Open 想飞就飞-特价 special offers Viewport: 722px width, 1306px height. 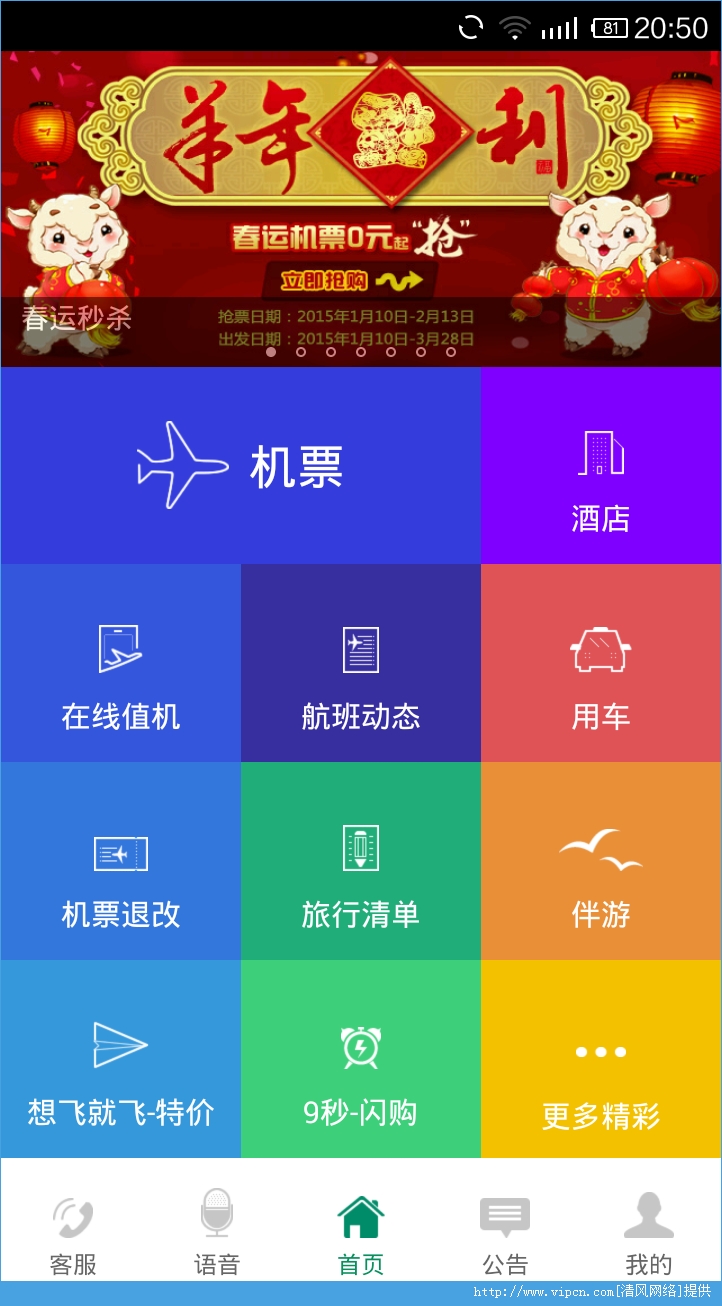tap(120, 1059)
